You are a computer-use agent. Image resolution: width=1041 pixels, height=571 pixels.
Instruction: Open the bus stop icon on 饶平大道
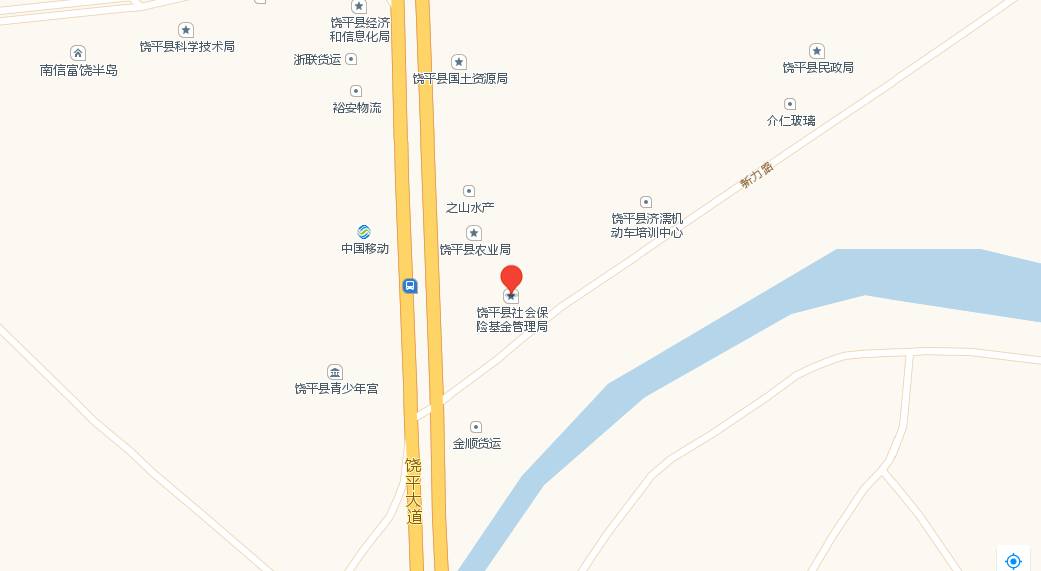[x=409, y=286]
